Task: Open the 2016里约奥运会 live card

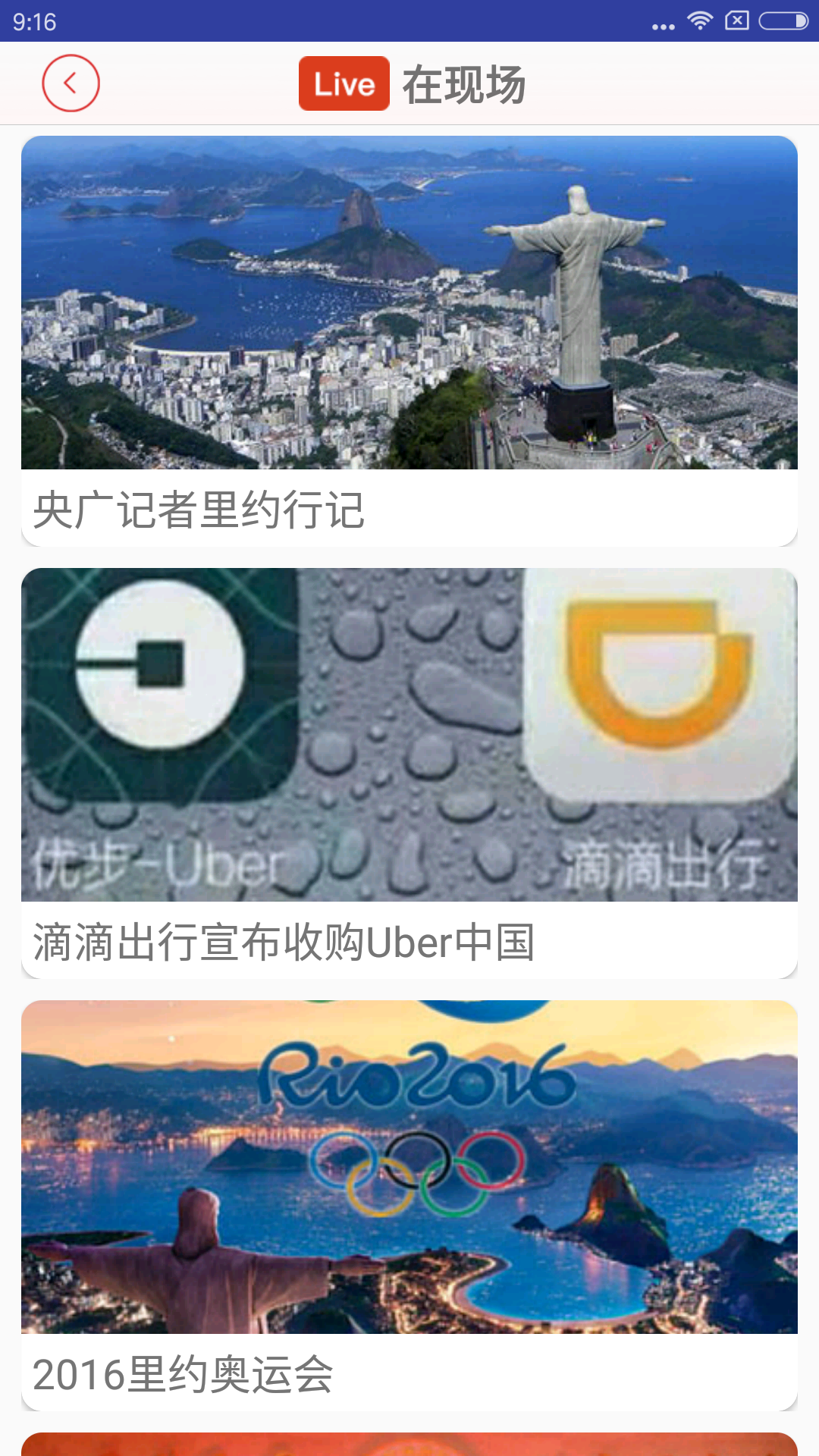Action: (x=409, y=1205)
